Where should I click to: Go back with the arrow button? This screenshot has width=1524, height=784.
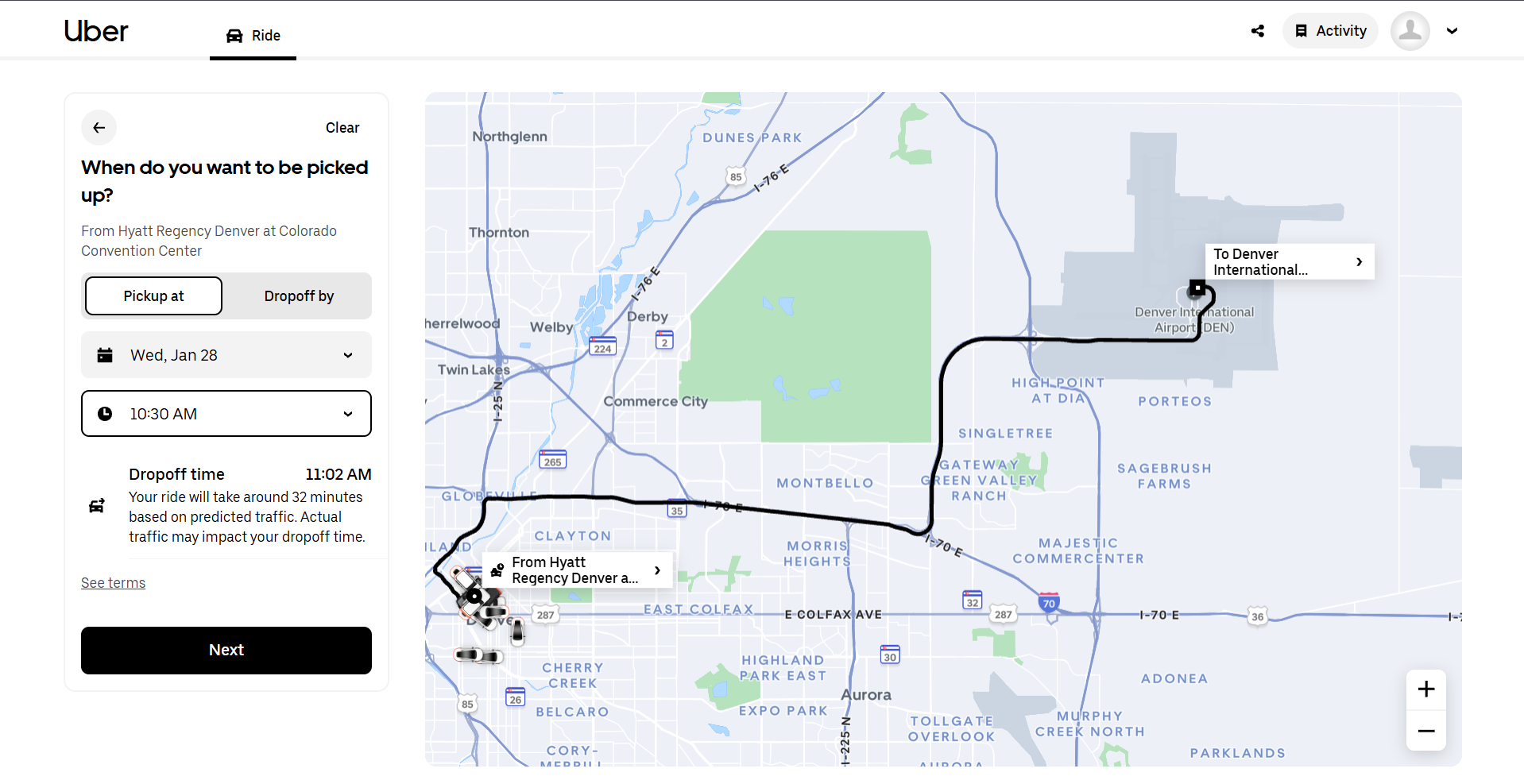point(99,128)
